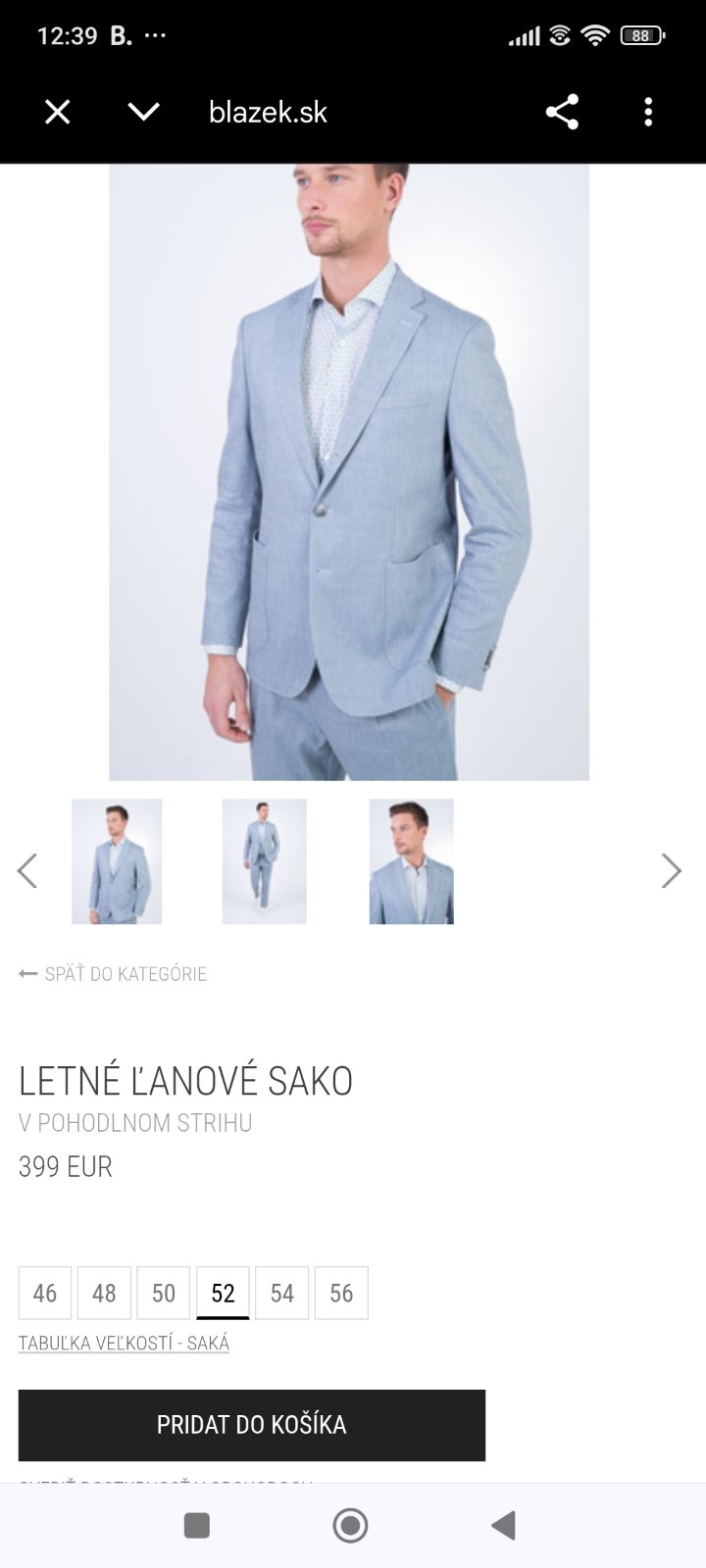Go to the system home screen
The image size is (706, 1568).
coord(350,1525)
